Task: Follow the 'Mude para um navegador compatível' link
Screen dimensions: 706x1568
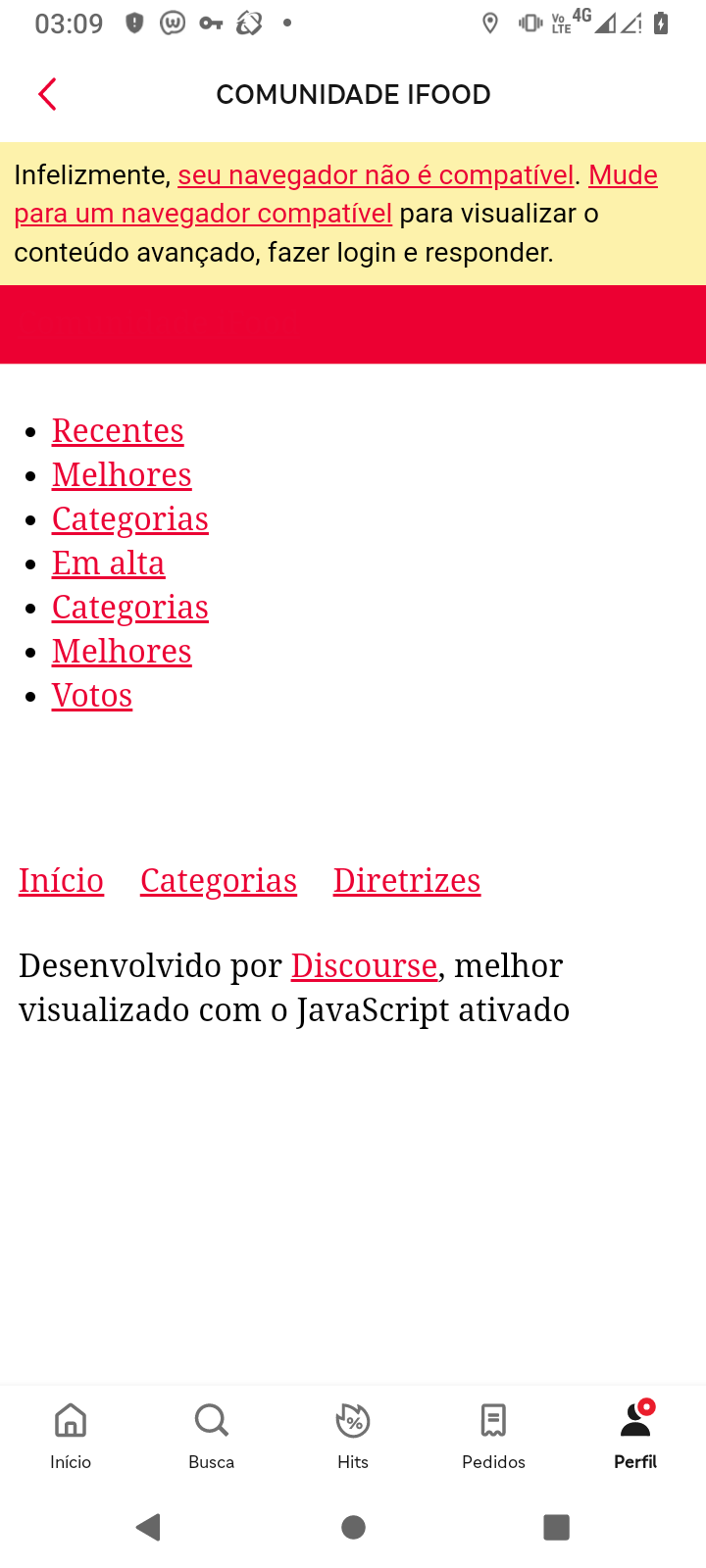Action: 203,214
